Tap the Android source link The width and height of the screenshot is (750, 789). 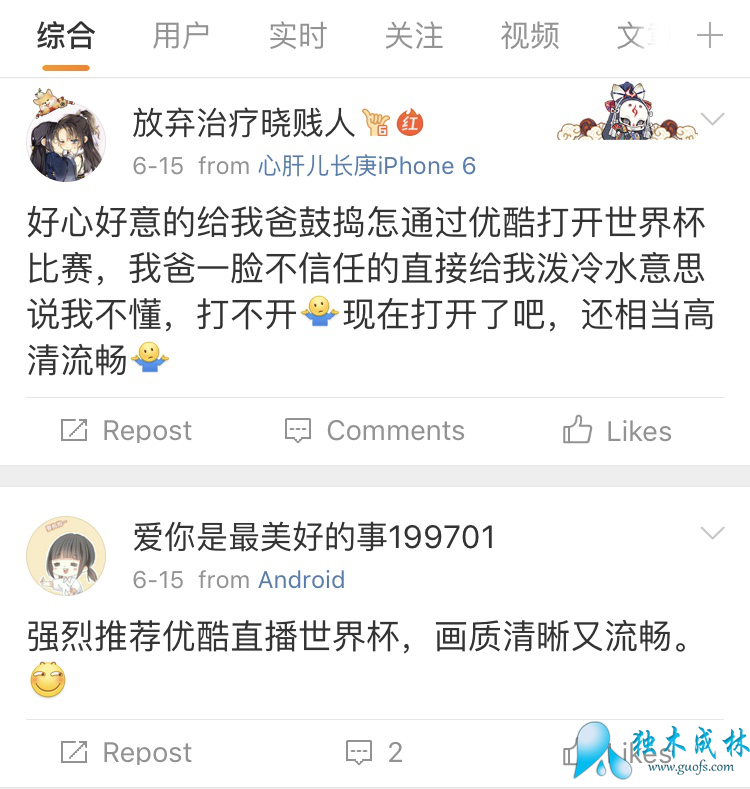pos(301,580)
